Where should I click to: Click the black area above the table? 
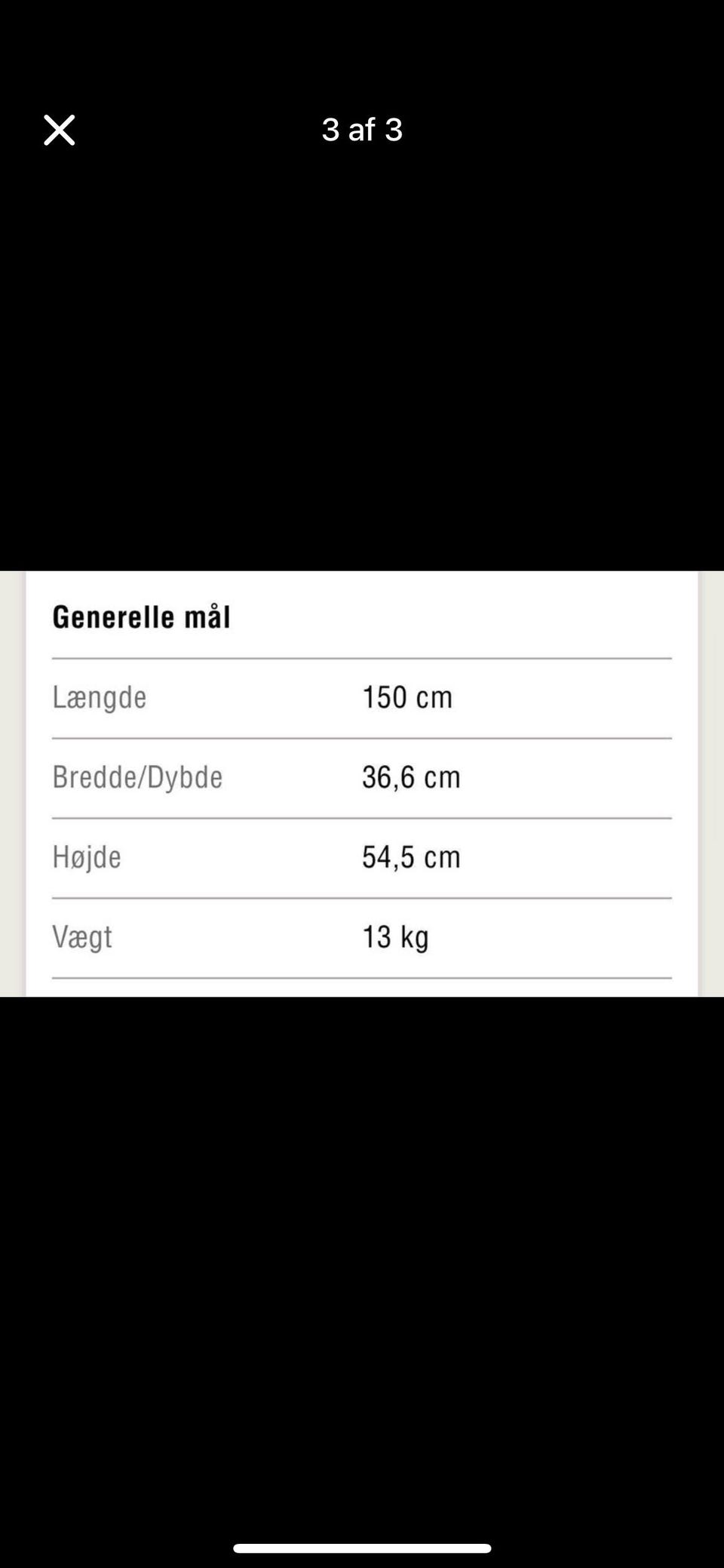tap(362, 377)
